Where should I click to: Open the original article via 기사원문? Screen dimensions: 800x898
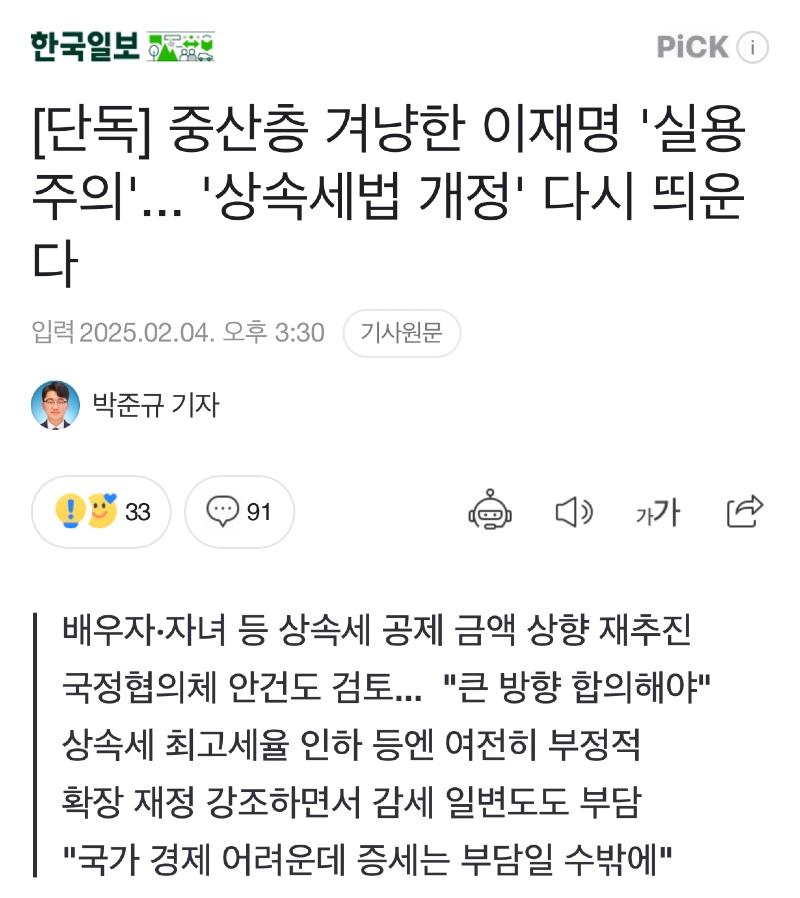click(401, 333)
